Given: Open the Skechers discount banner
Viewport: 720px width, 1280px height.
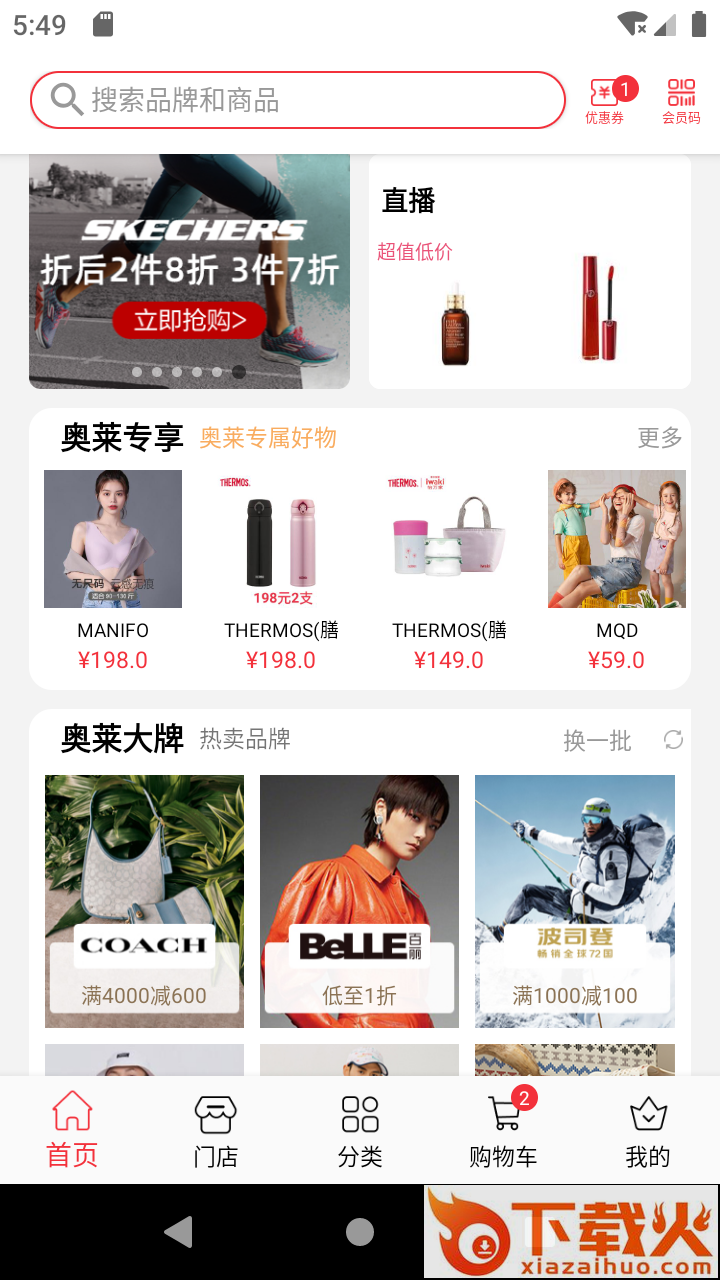Looking at the screenshot, I should (x=189, y=272).
